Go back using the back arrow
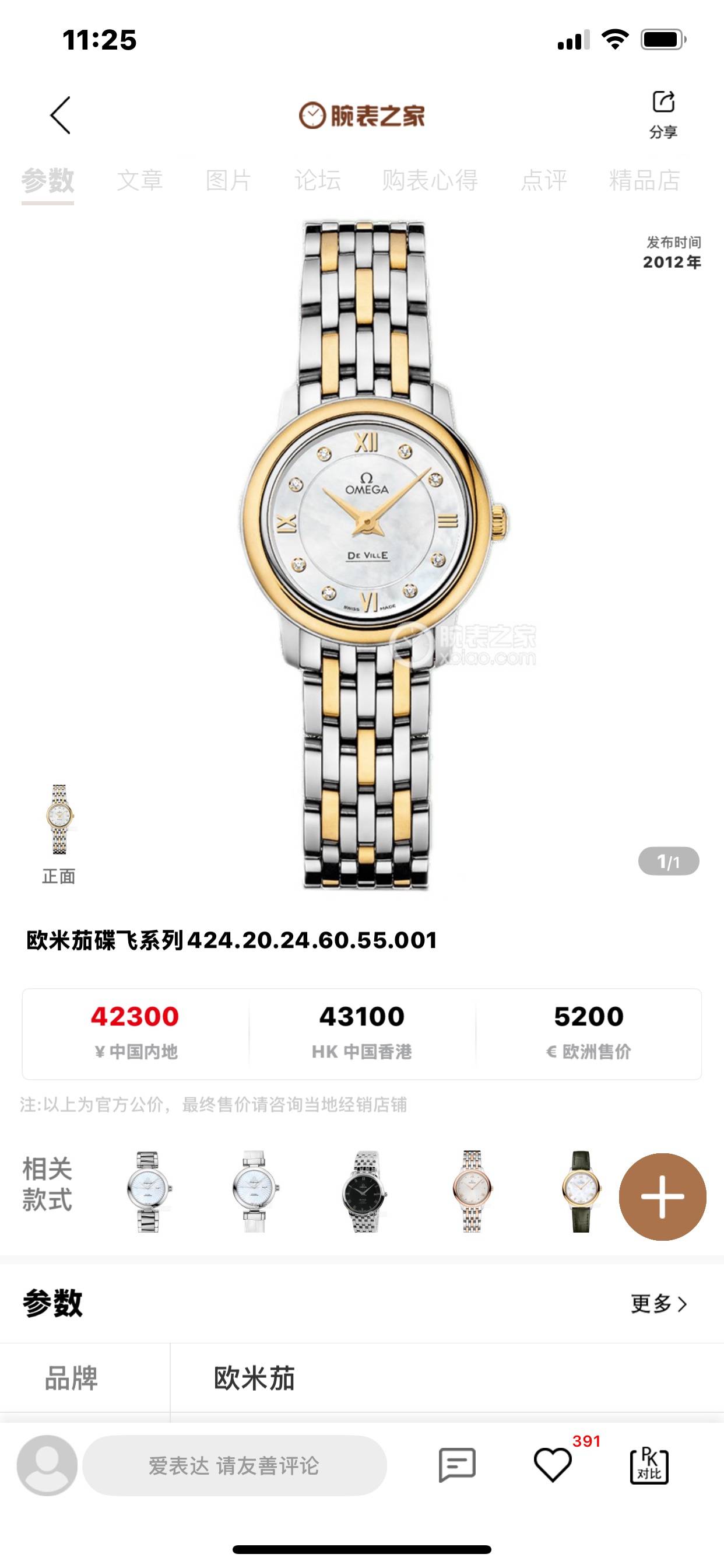724x1568 pixels. pyautogui.click(x=60, y=115)
